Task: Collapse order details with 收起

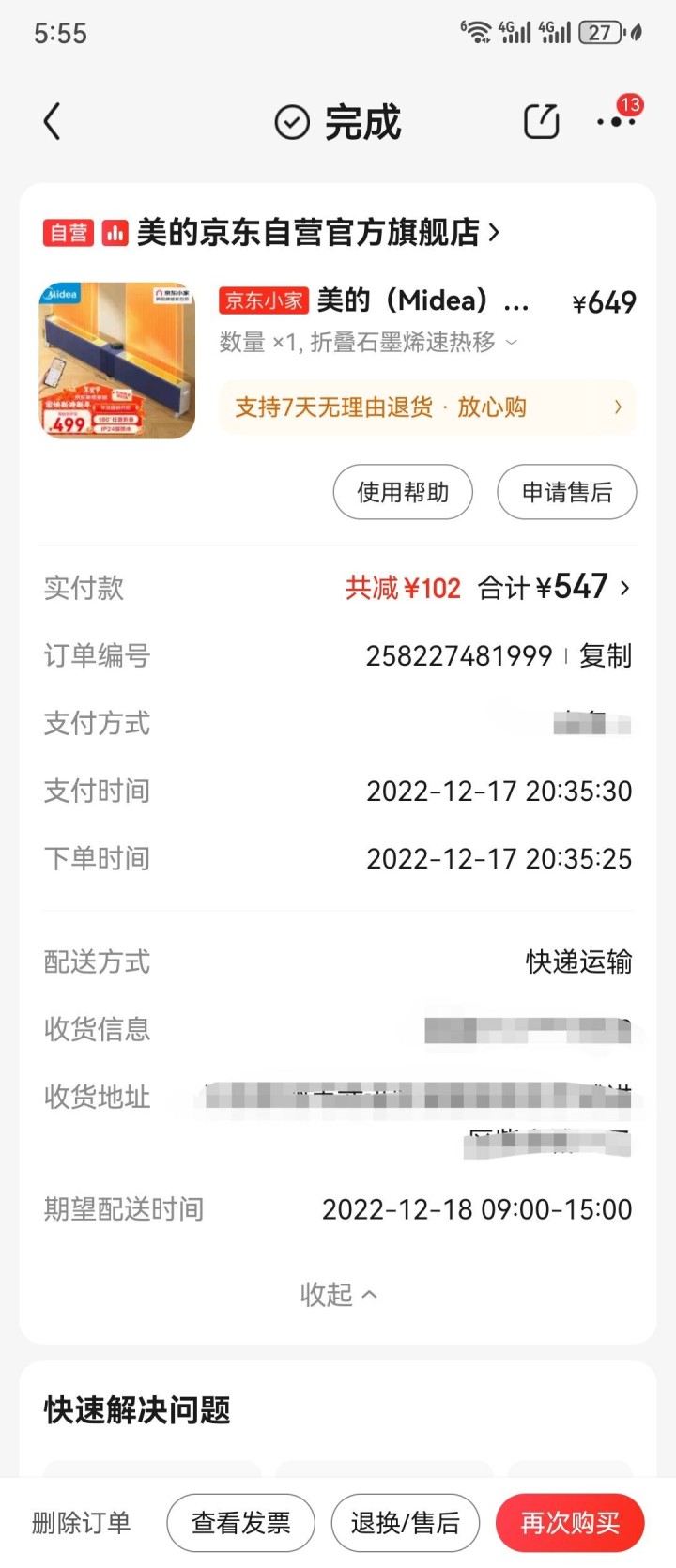Action: point(338,1295)
